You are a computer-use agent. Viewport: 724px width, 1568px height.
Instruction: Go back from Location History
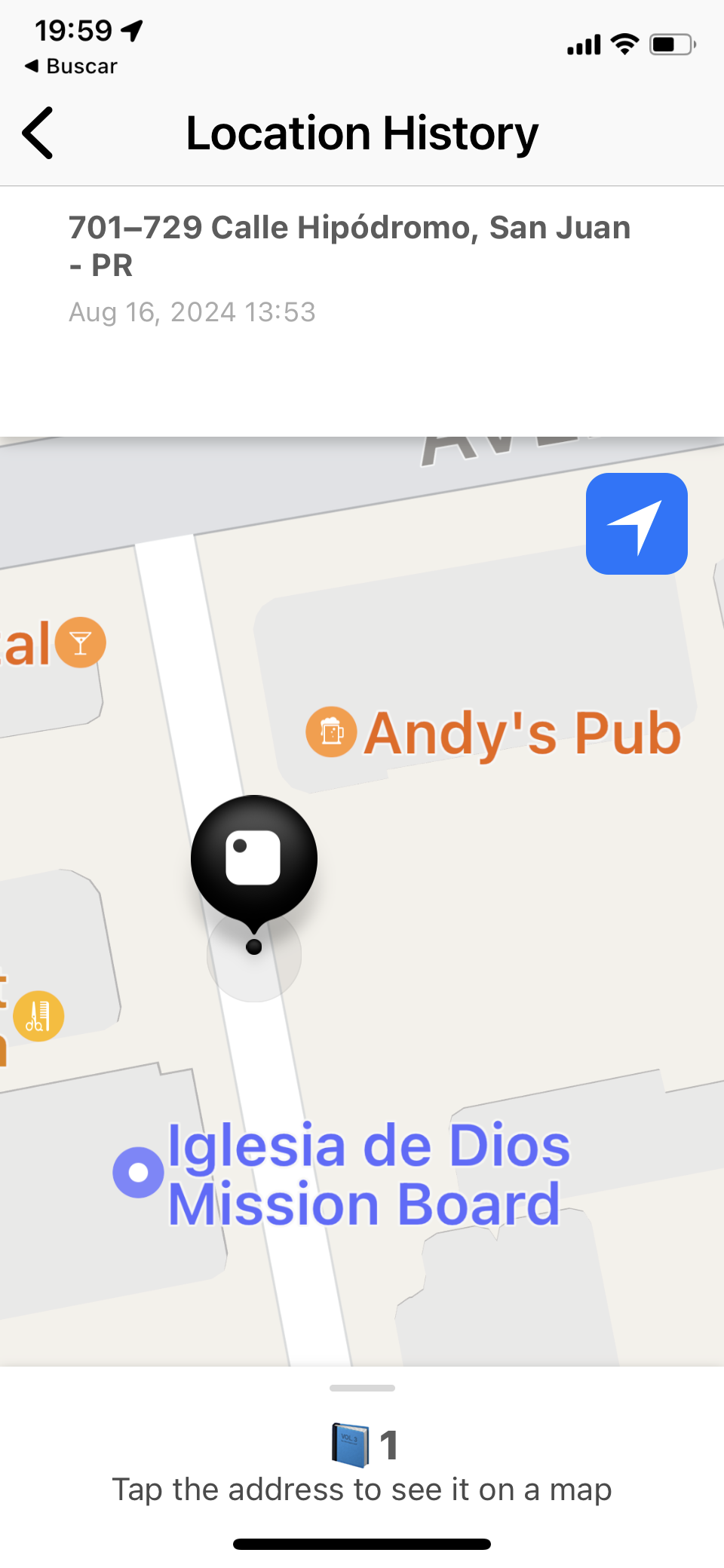[38, 133]
